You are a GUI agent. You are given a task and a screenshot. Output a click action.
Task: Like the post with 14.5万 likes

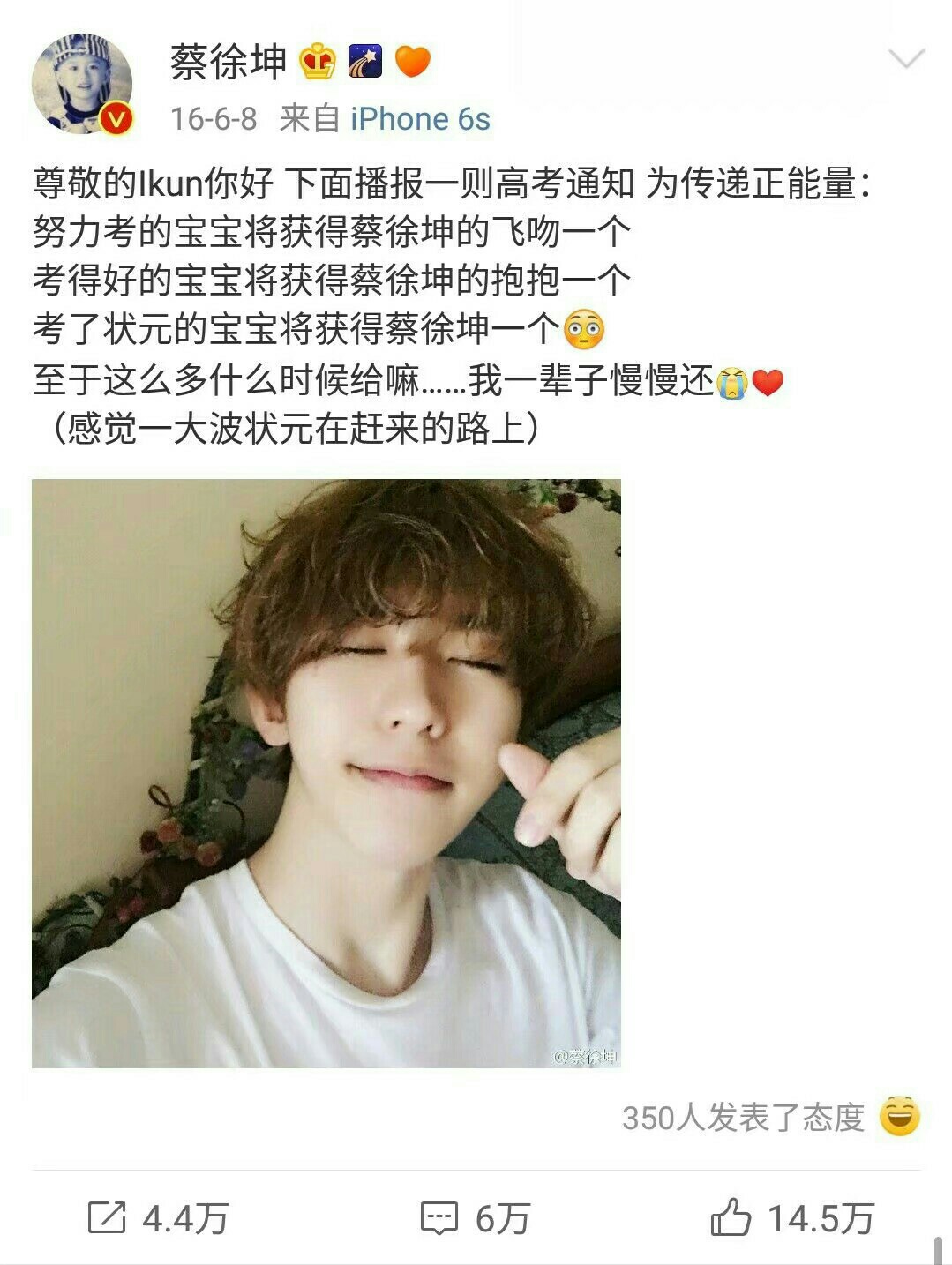pos(791,1218)
